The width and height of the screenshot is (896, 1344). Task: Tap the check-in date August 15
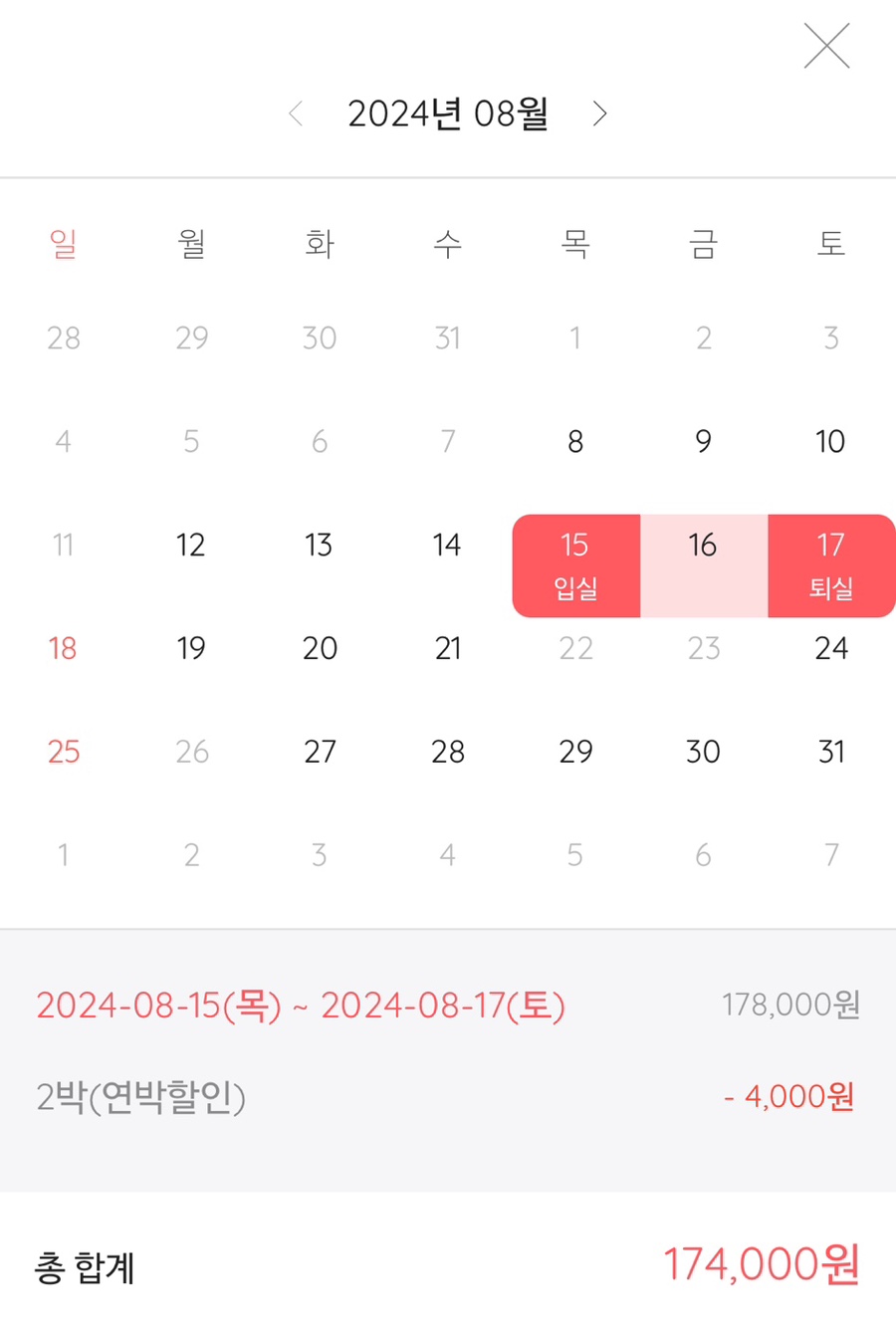click(575, 564)
